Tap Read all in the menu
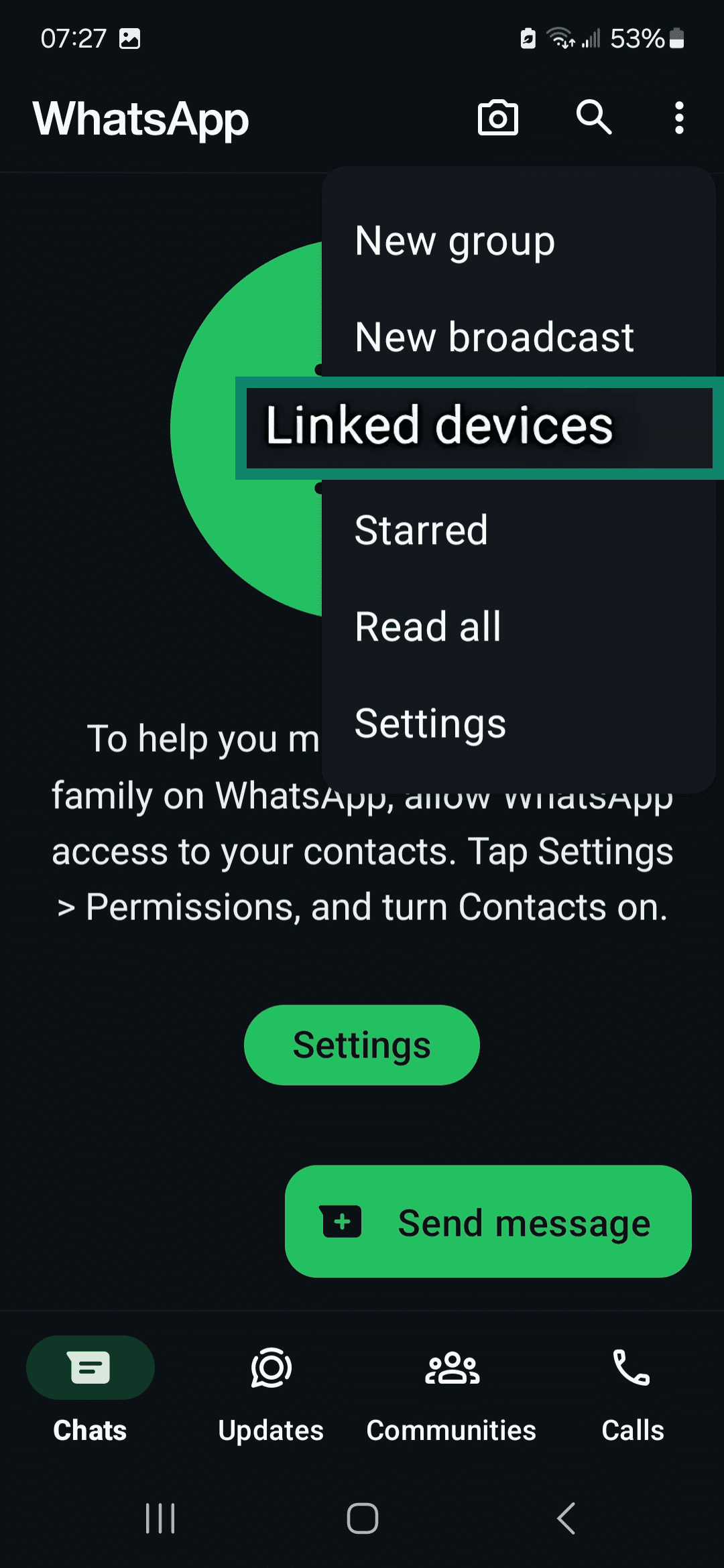Image resolution: width=724 pixels, height=1568 pixels. 427,627
